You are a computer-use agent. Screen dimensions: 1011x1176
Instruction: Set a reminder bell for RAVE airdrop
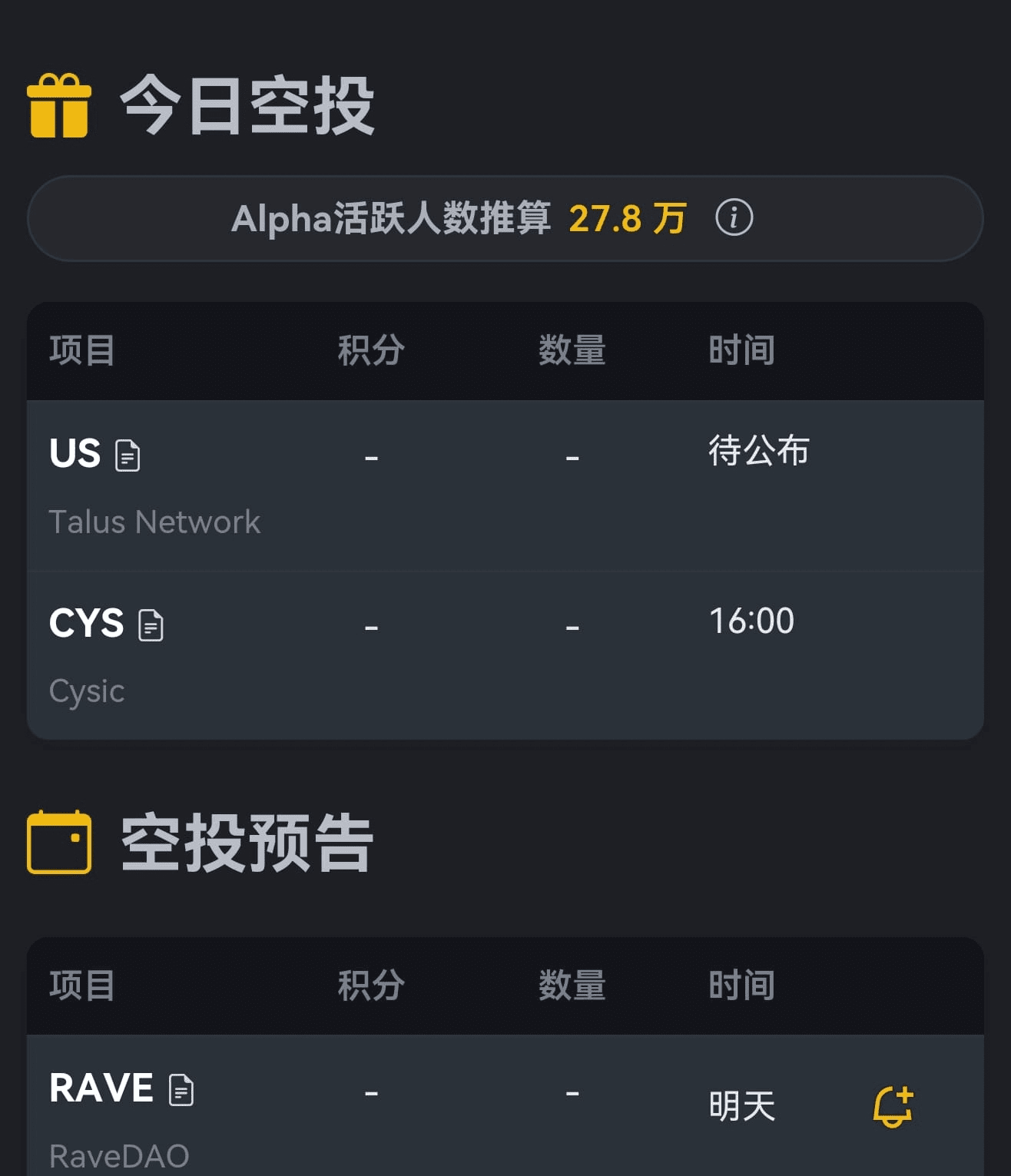(x=893, y=1107)
